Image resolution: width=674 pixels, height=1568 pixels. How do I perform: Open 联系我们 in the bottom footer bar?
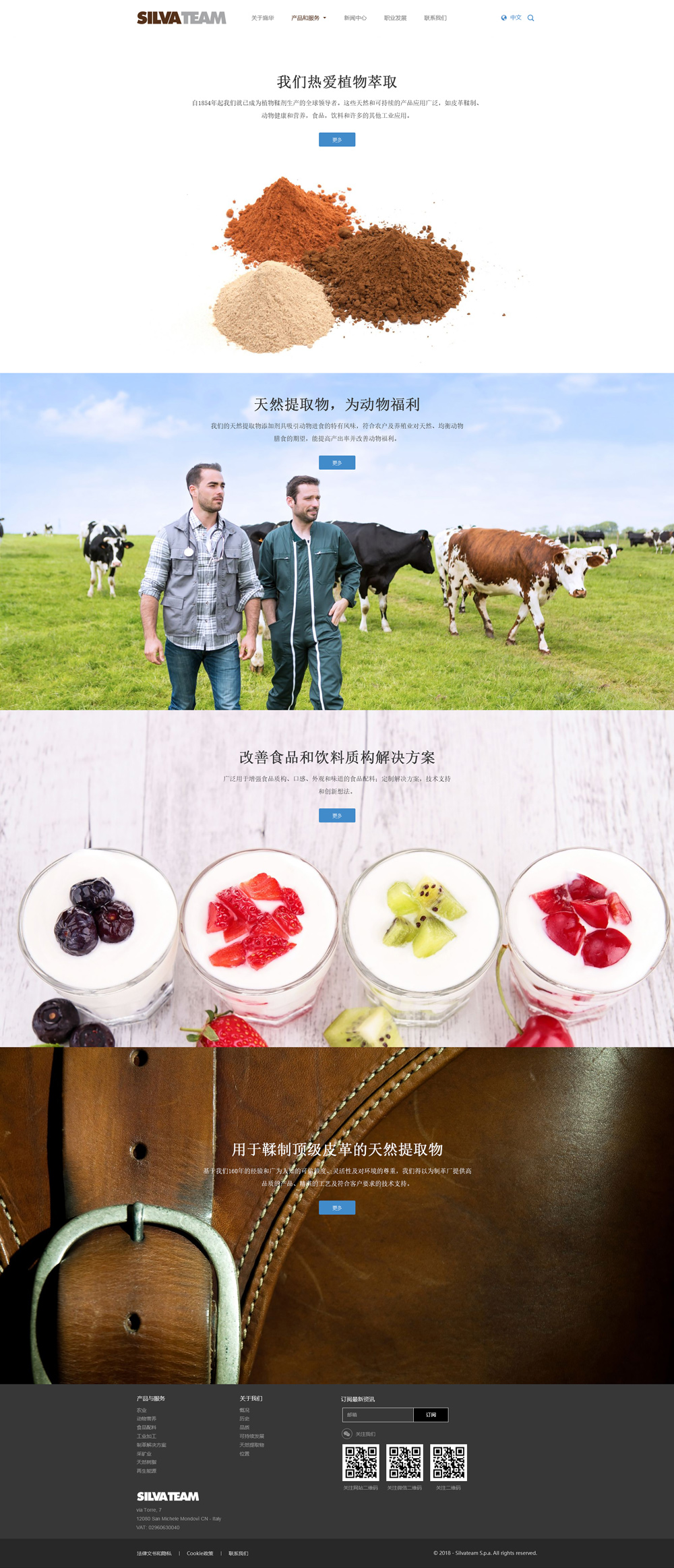(238, 1553)
